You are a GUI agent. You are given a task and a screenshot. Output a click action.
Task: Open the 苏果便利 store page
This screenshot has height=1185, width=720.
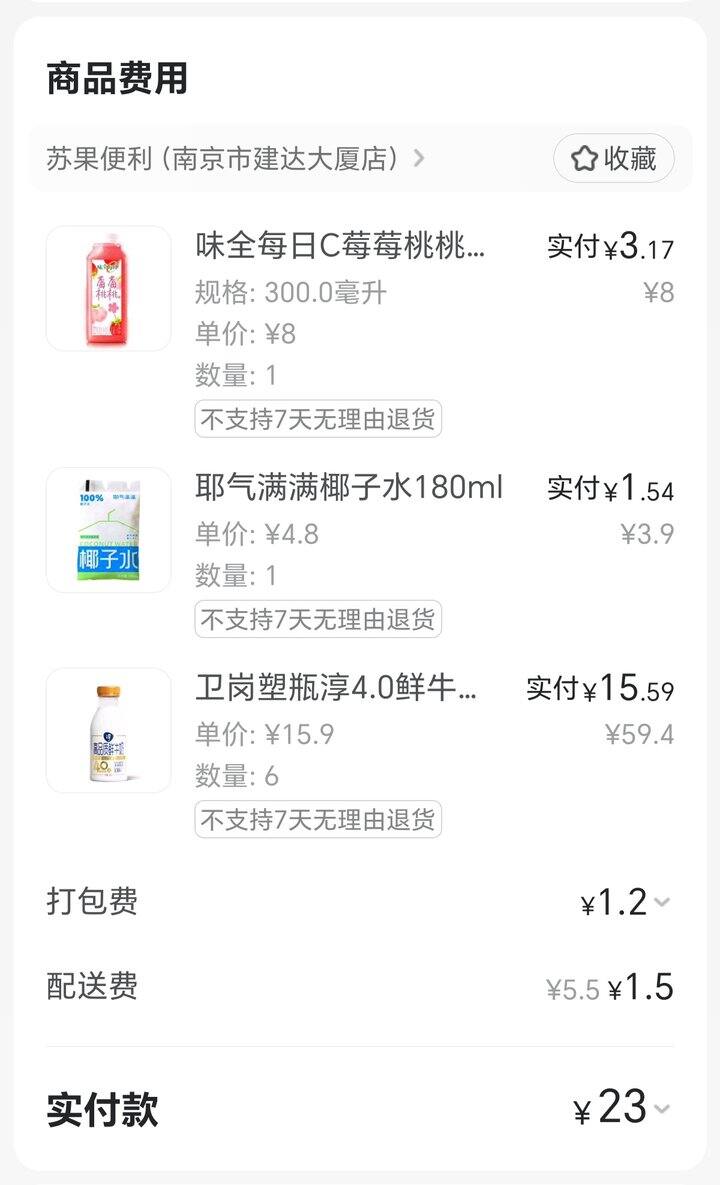point(235,159)
